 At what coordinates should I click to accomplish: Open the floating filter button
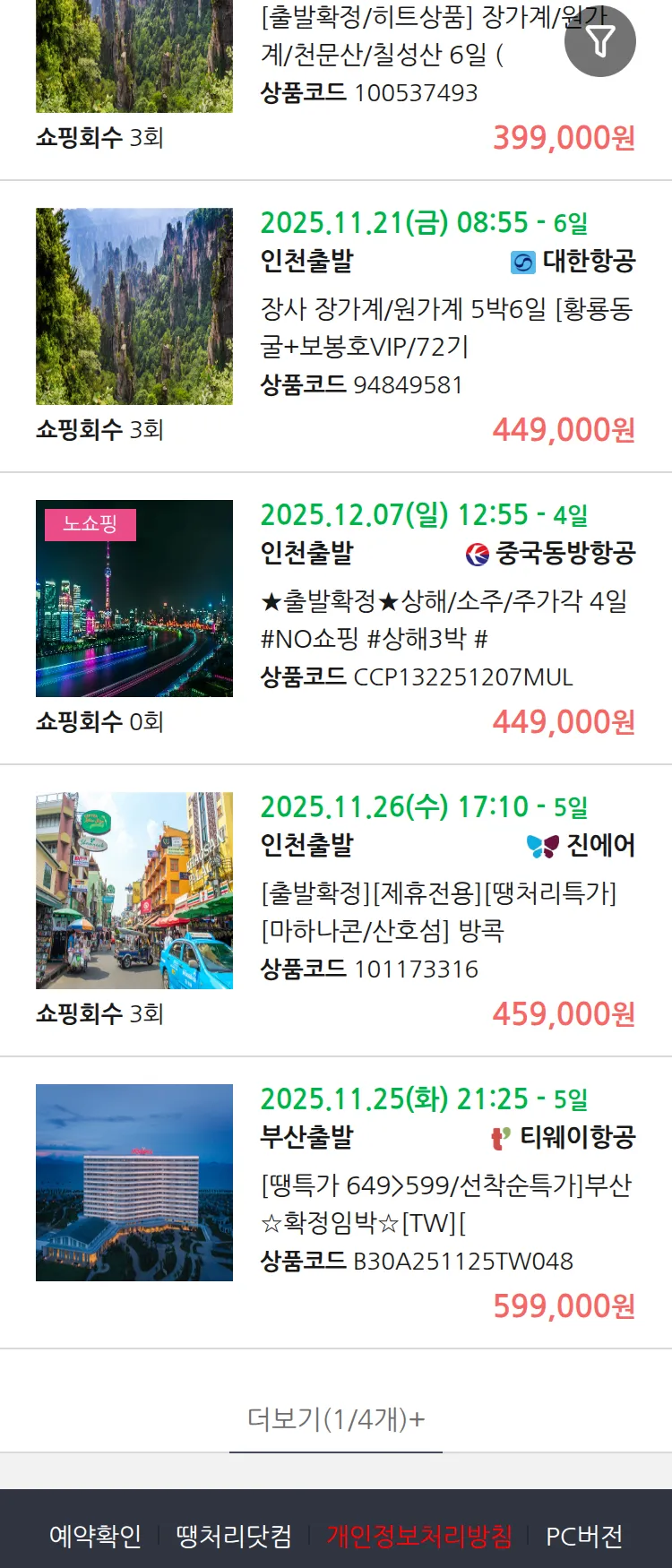click(x=600, y=41)
